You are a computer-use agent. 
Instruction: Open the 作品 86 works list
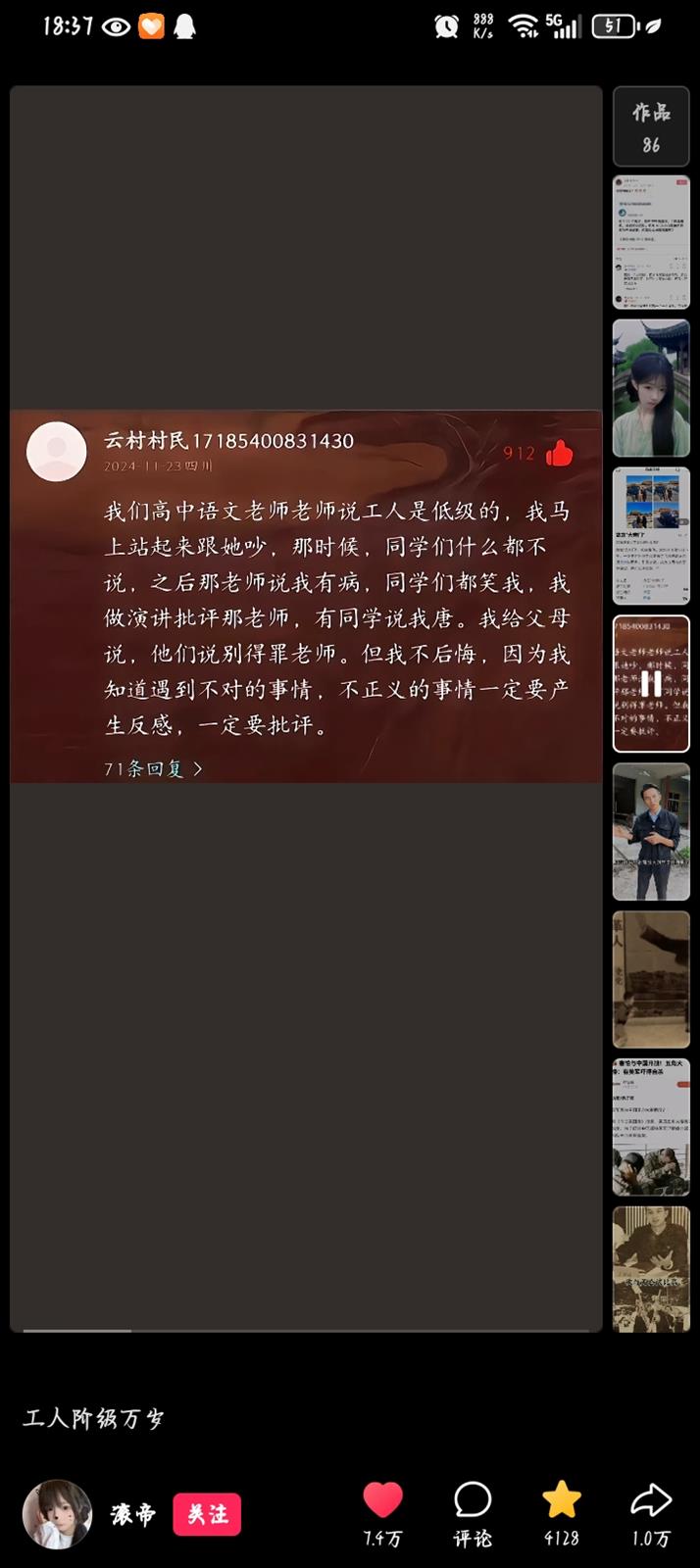point(651,127)
